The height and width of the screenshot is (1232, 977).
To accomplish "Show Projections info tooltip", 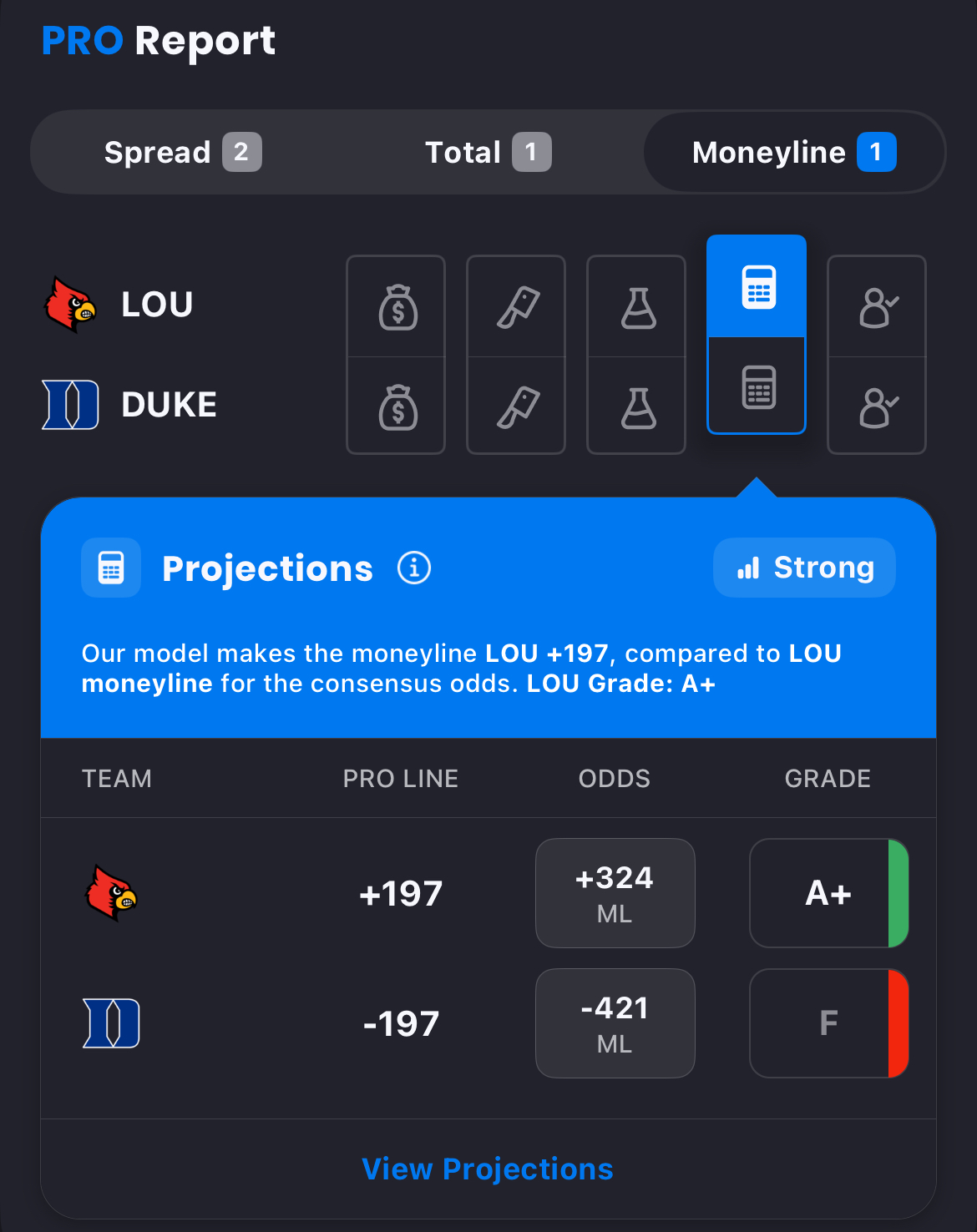I will 414,568.
